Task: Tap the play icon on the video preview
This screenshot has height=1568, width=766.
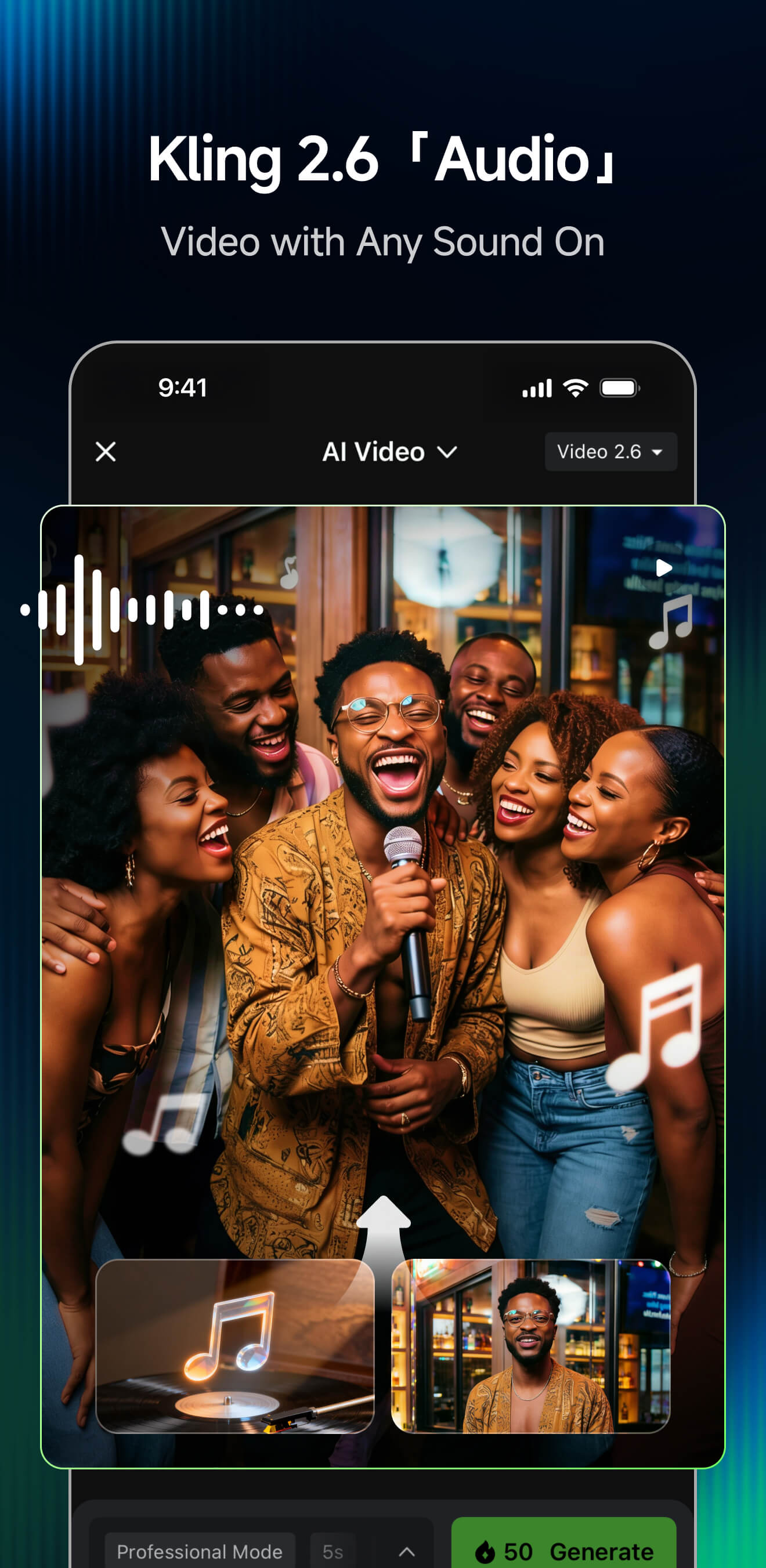Action: [663, 567]
